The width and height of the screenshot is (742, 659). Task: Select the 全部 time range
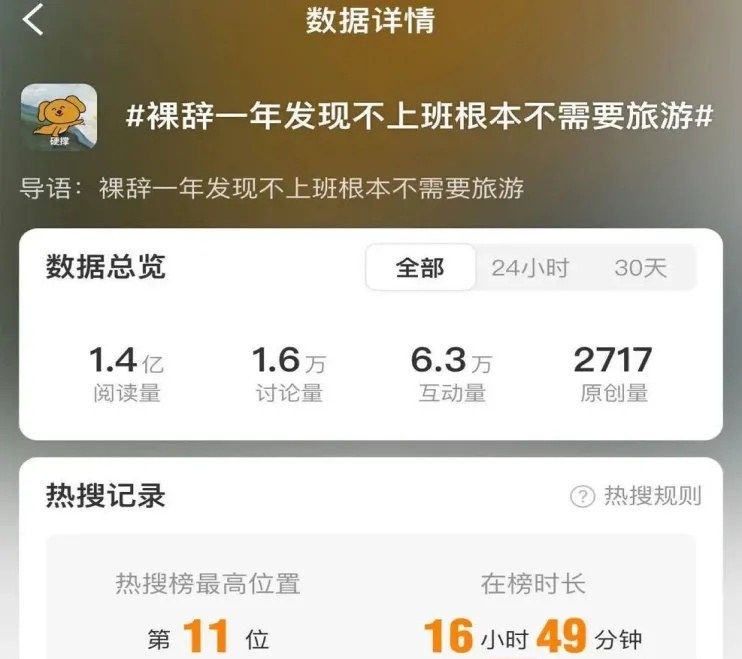point(420,268)
